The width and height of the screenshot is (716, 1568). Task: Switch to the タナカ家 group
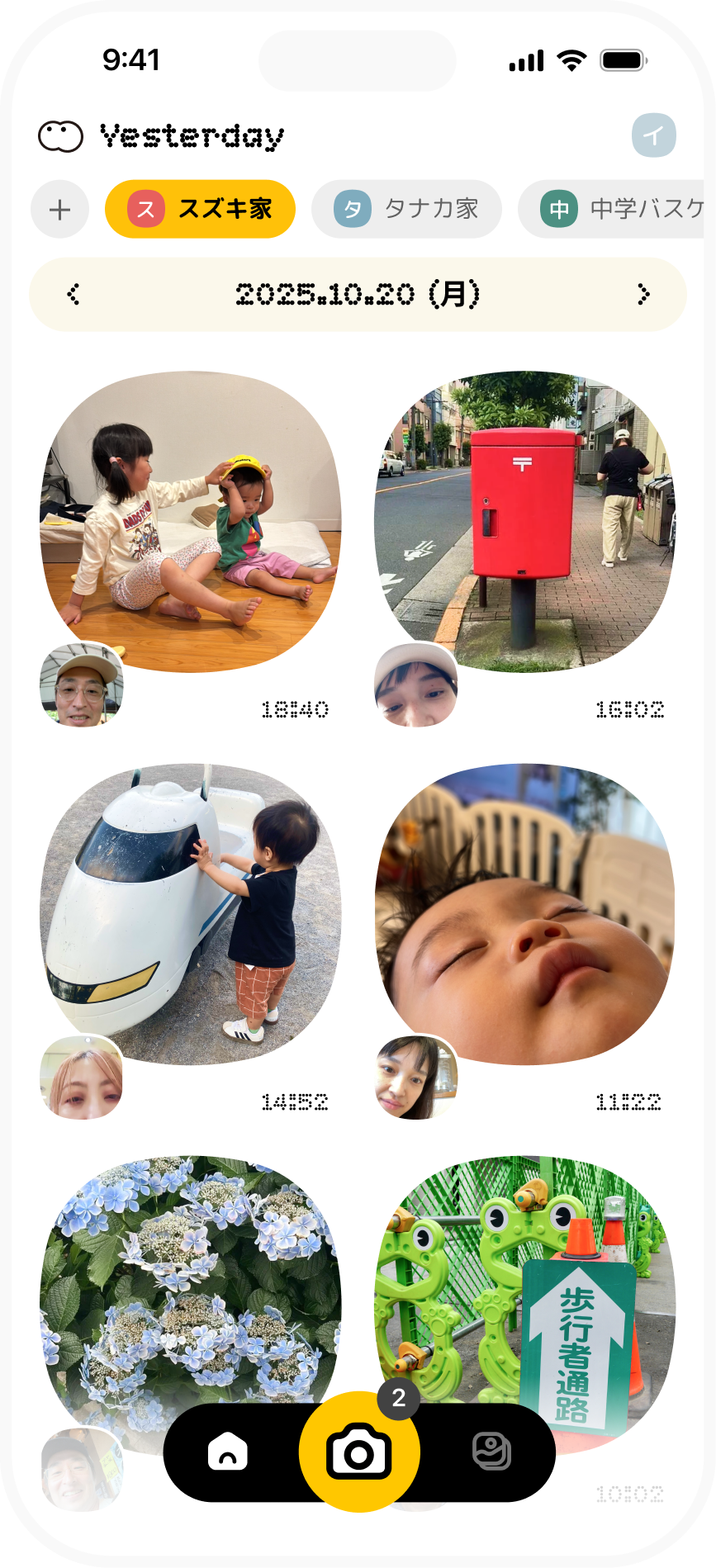click(406, 210)
